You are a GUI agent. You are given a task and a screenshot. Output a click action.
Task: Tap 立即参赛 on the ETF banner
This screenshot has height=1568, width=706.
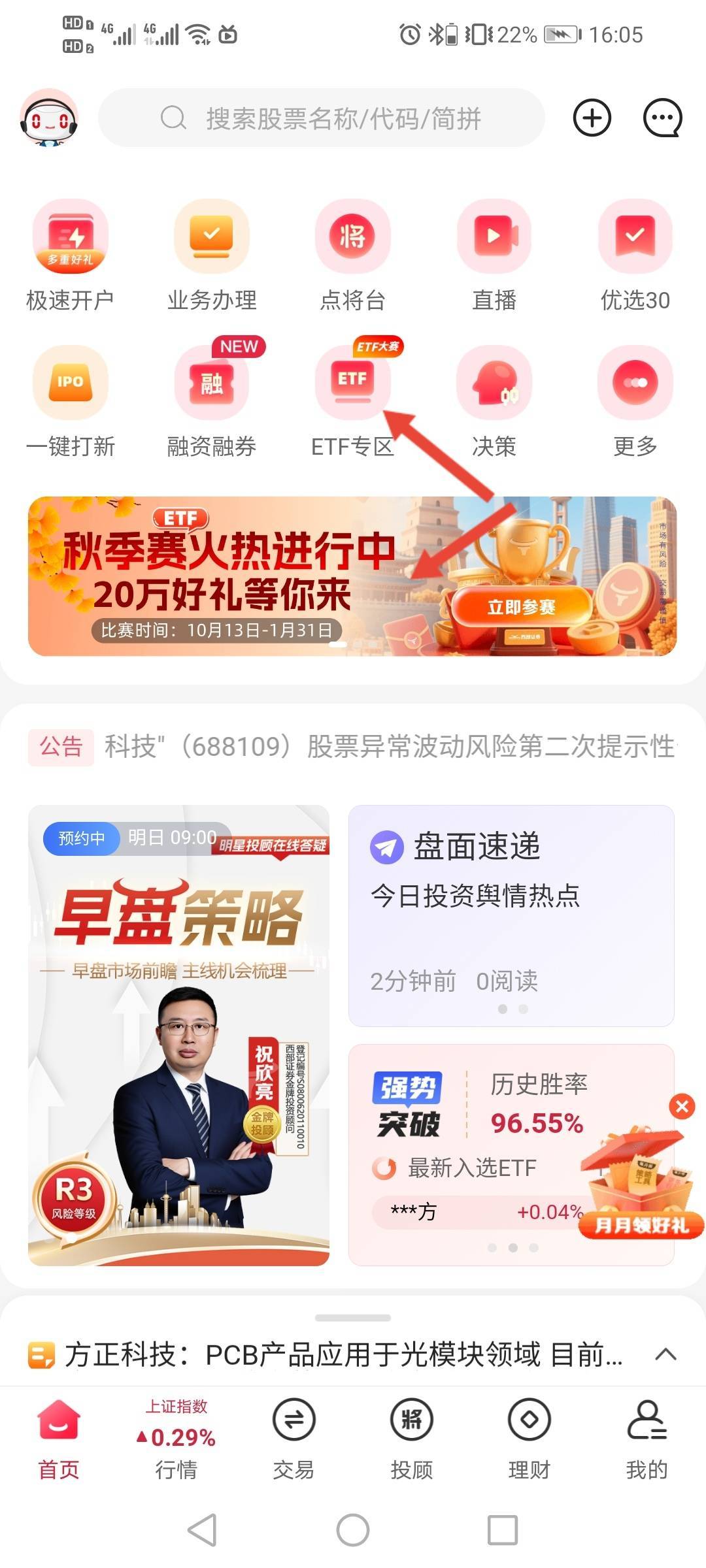tap(521, 607)
